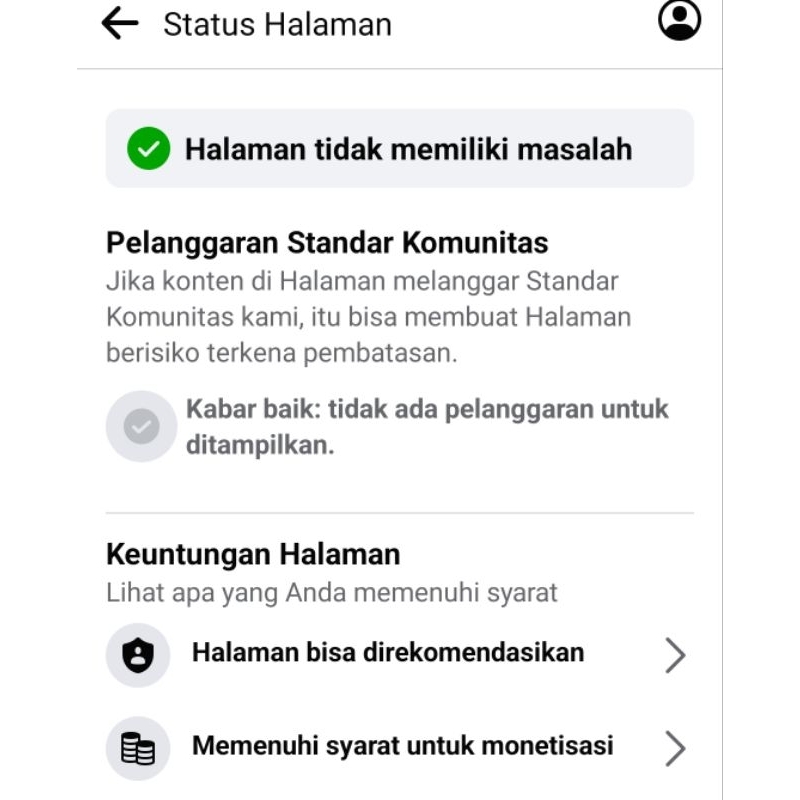Open the profile account icon

pyautogui.click(x=679, y=20)
